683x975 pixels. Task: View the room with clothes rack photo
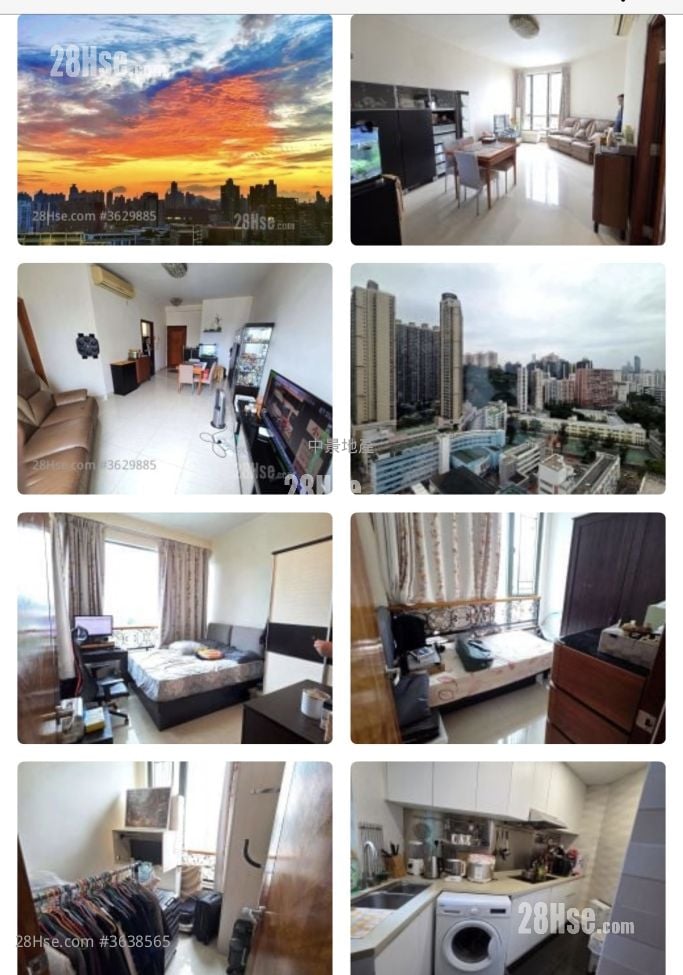click(x=175, y=868)
